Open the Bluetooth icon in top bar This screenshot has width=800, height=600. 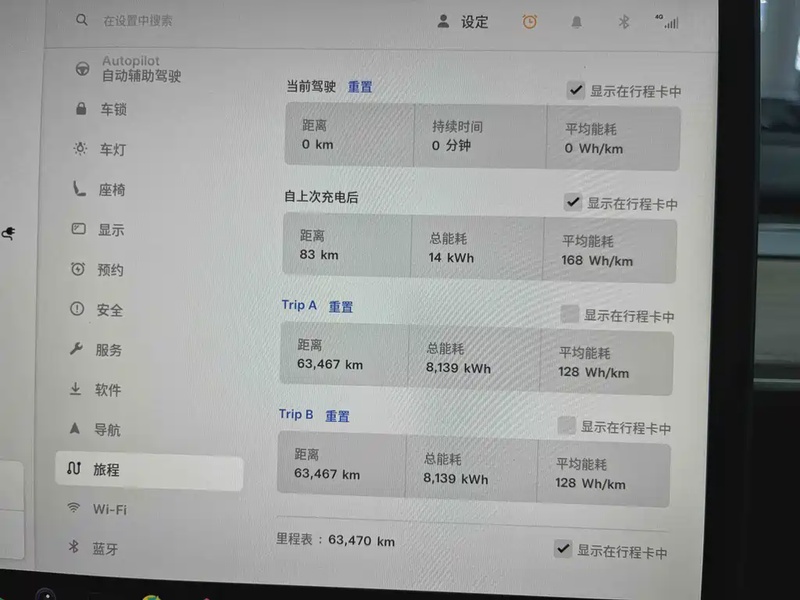click(x=623, y=21)
